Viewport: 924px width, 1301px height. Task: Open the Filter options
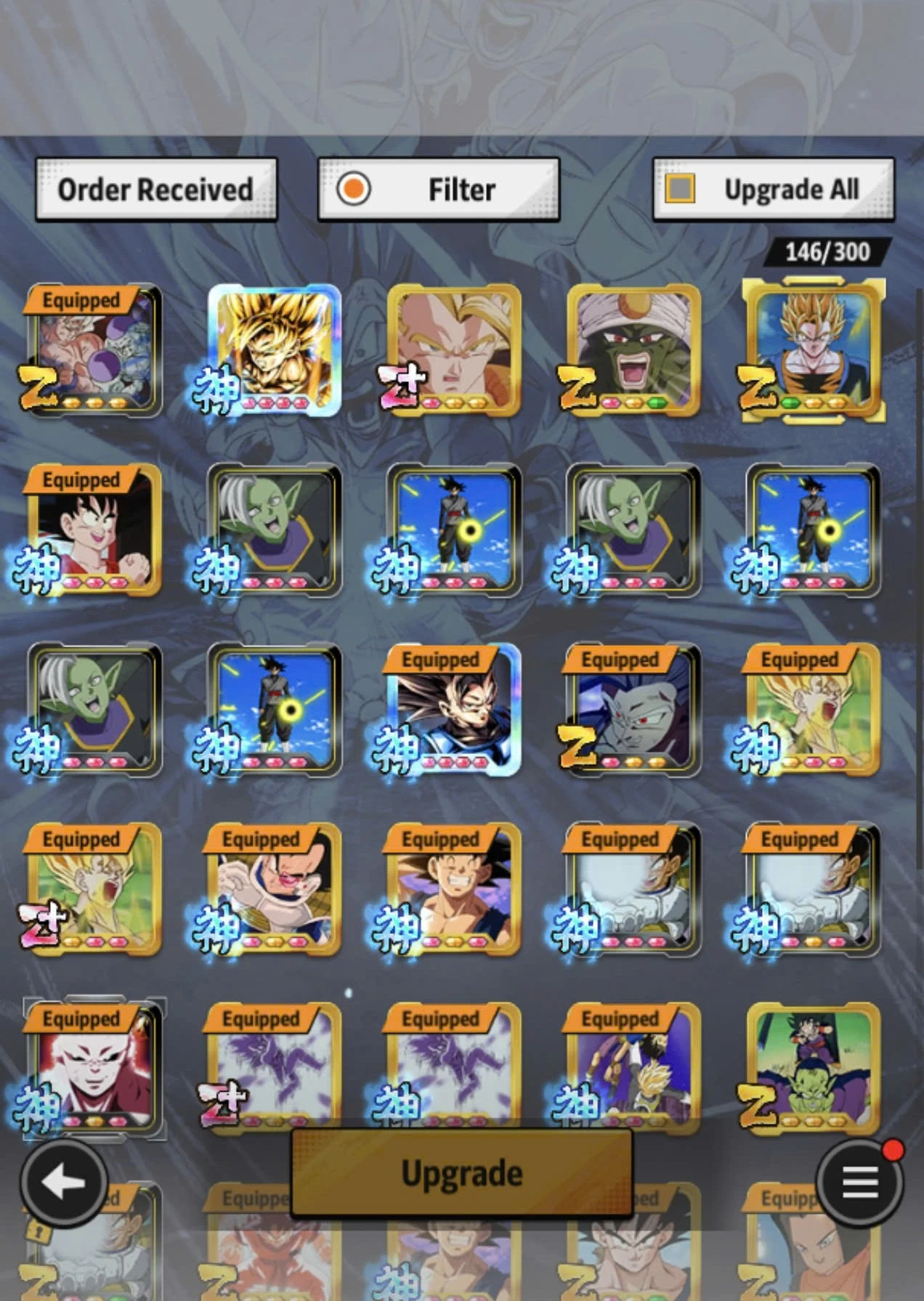click(x=438, y=190)
